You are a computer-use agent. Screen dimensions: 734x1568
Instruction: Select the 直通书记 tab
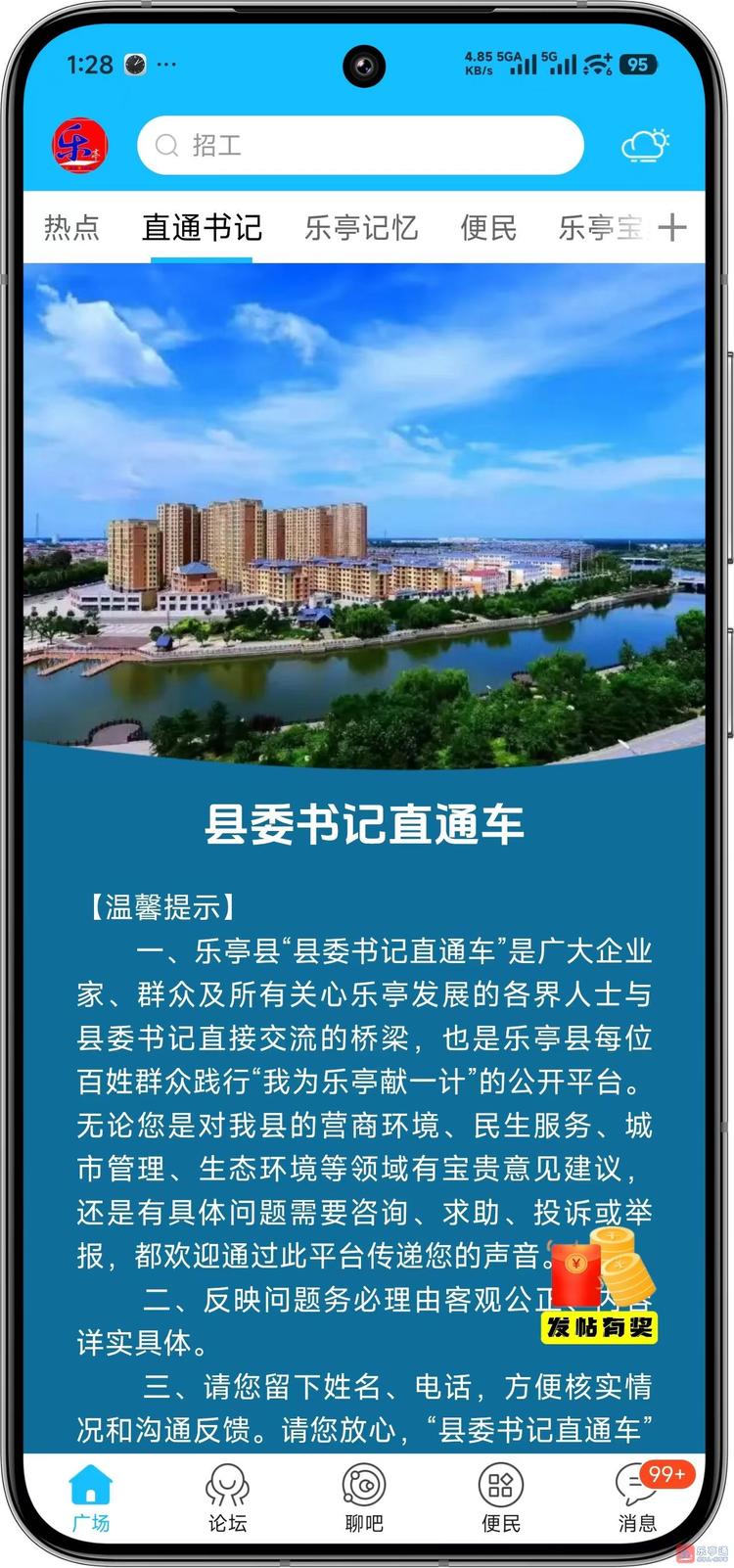(x=202, y=228)
